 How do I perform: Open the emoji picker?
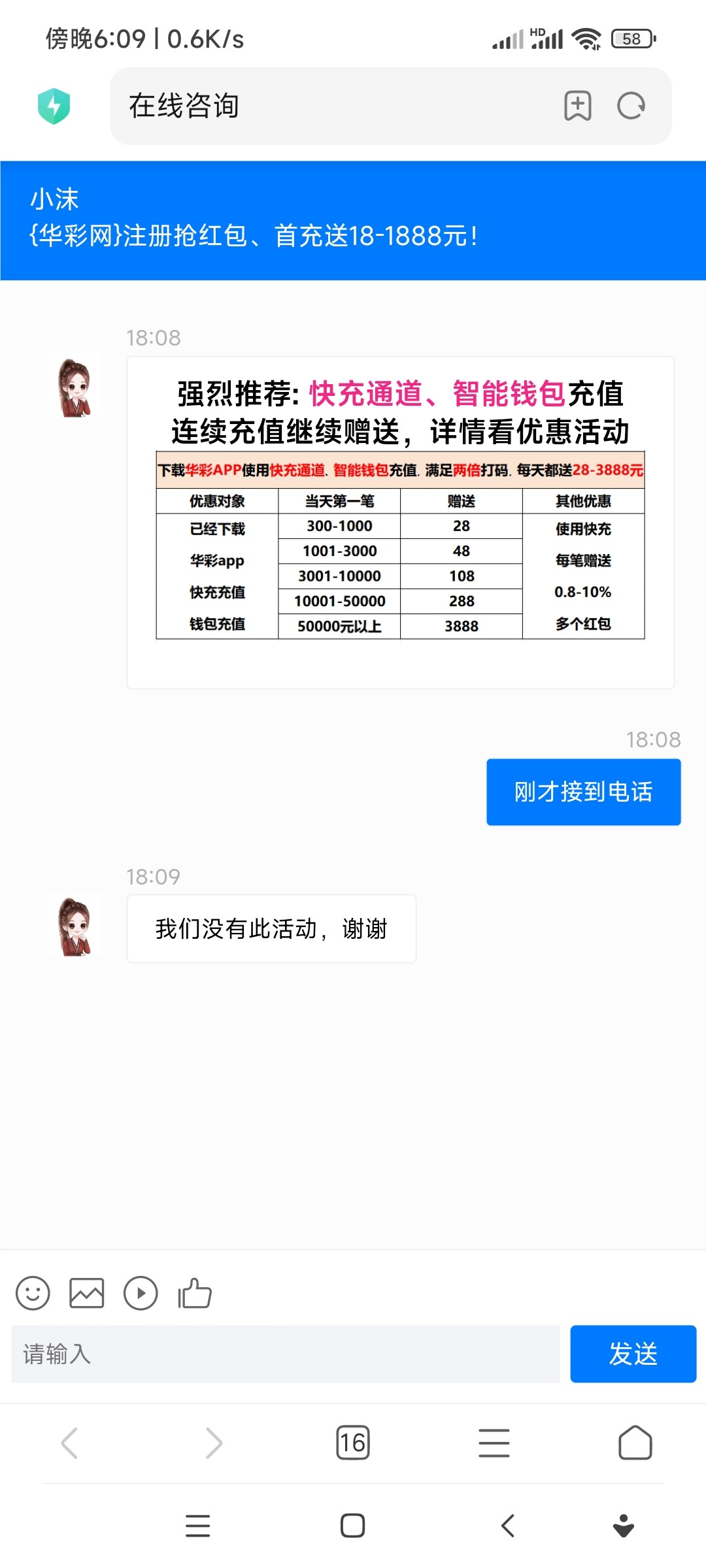click(33, 1293)
